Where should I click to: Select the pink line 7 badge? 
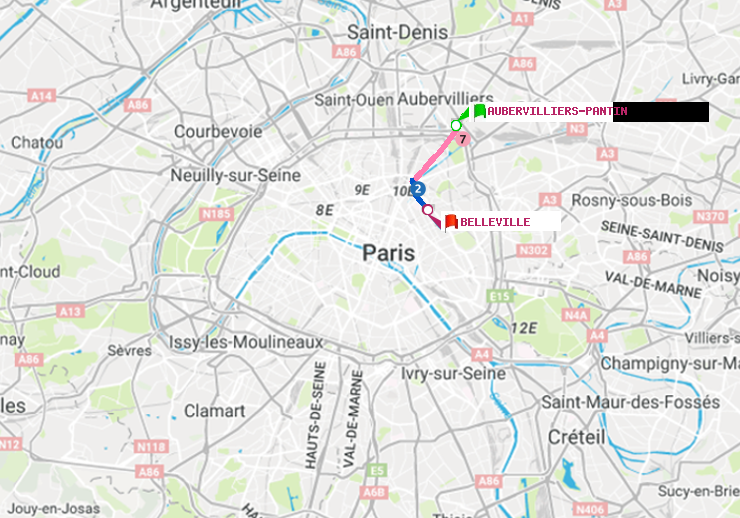pyautogui.click(x=463, y=138)
